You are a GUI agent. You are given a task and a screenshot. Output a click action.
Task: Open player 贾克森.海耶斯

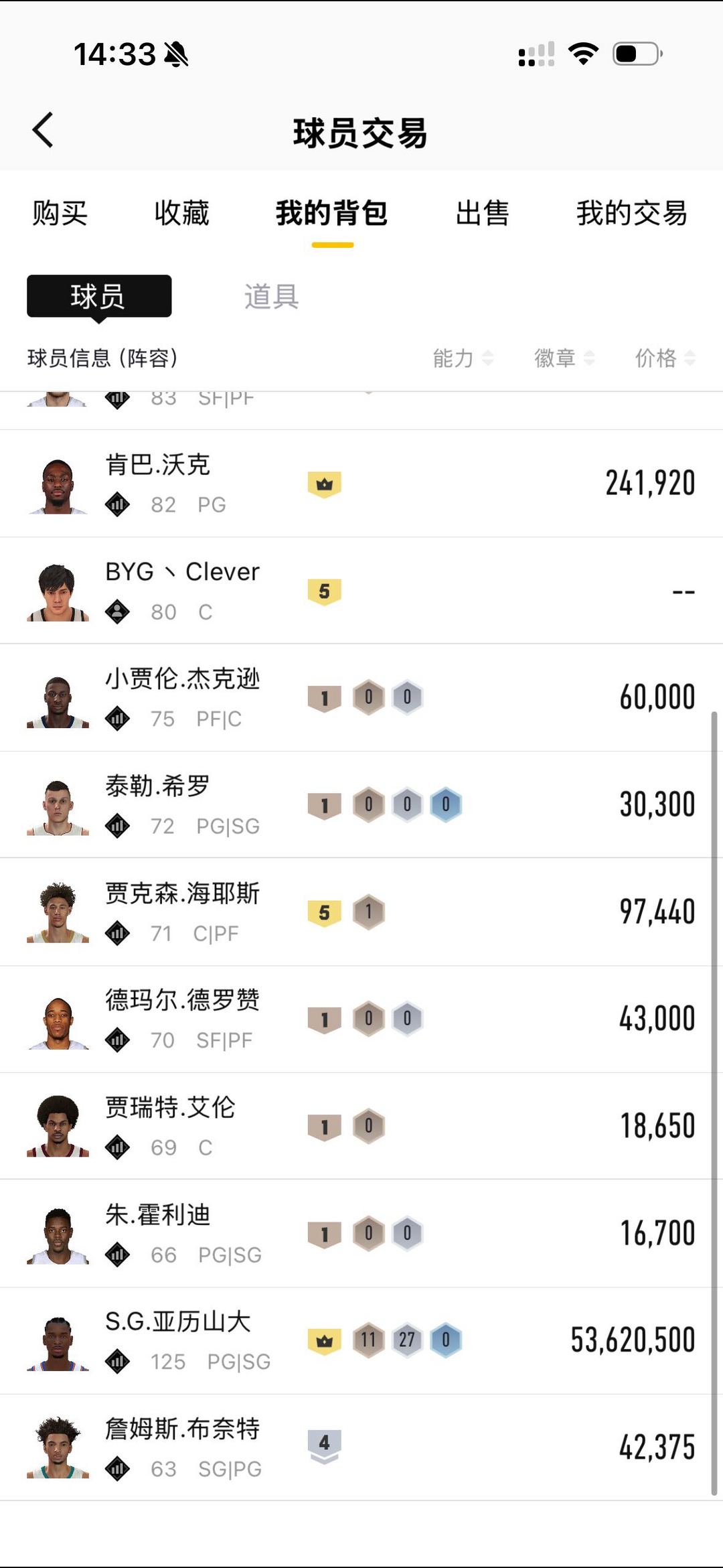tap(182, 894)
